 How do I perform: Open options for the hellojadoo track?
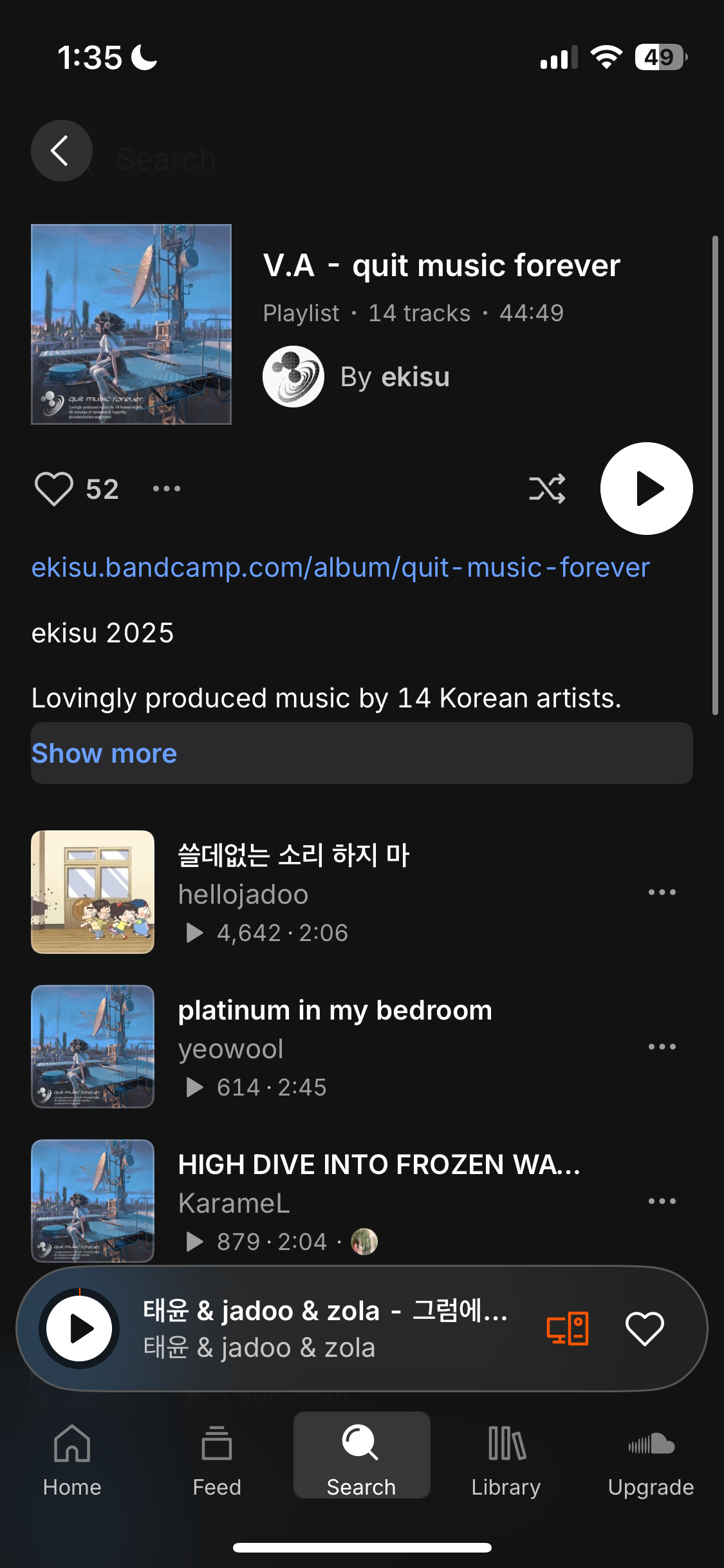tap(662, 892)
